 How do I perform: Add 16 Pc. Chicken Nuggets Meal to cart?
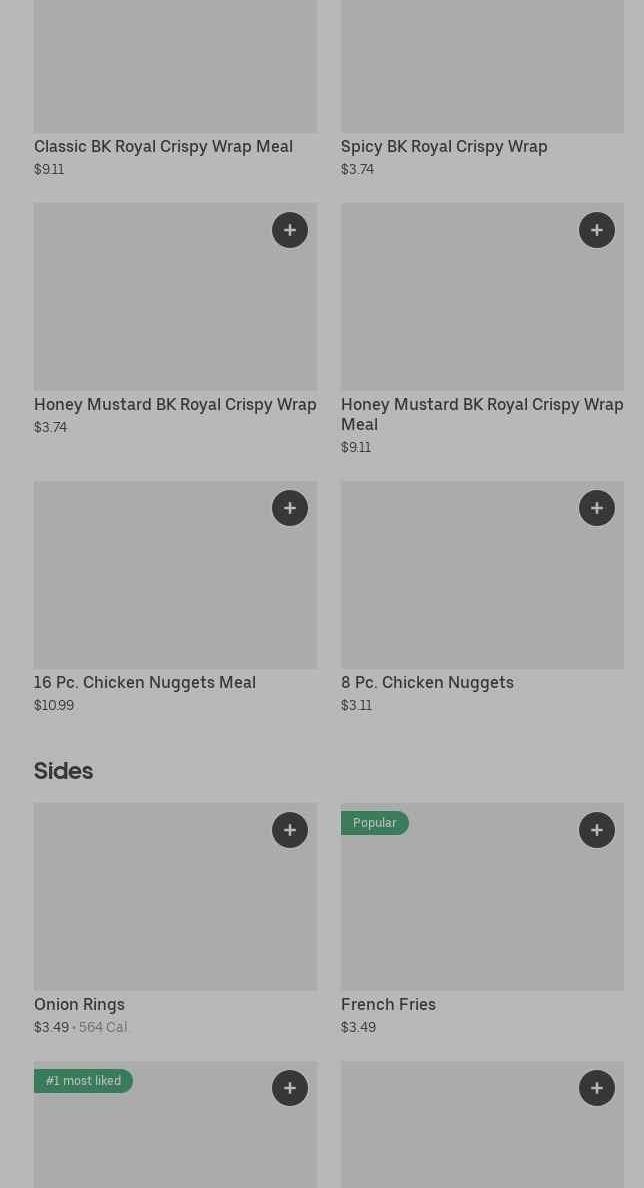coord(290,508)
